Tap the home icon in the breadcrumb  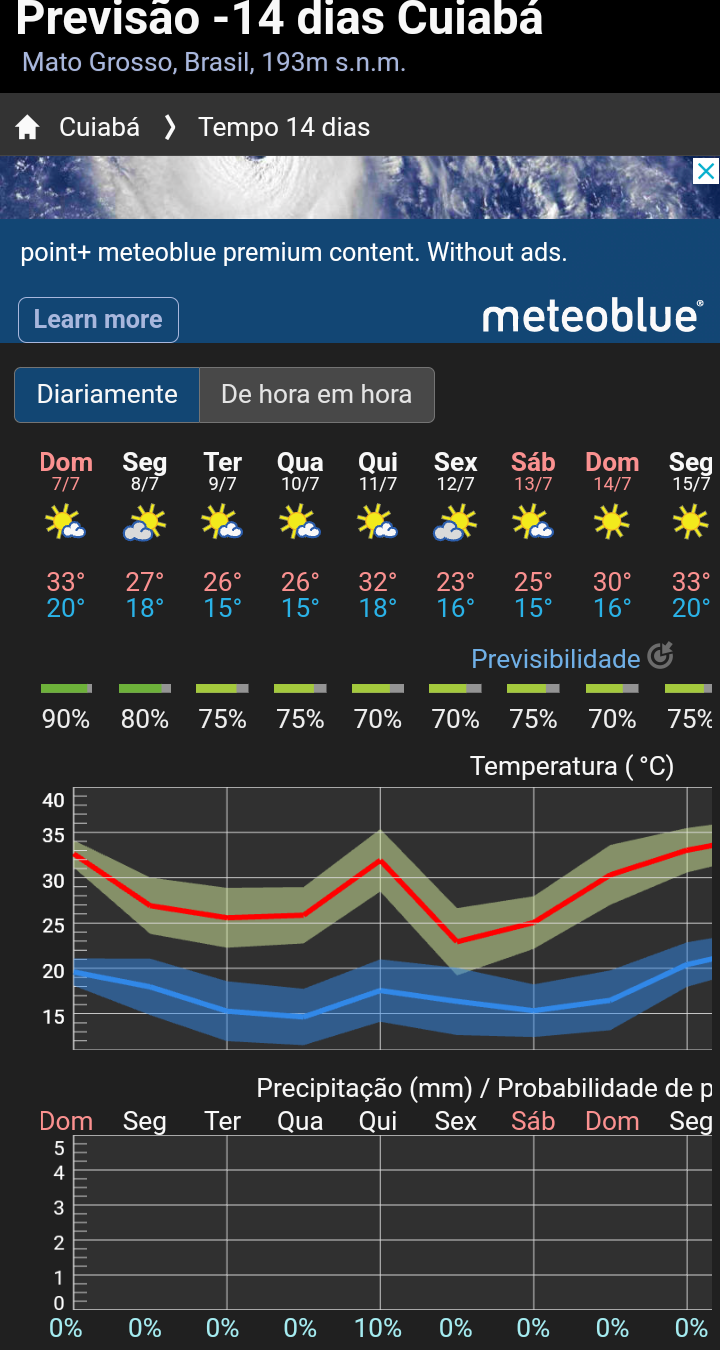27,128
